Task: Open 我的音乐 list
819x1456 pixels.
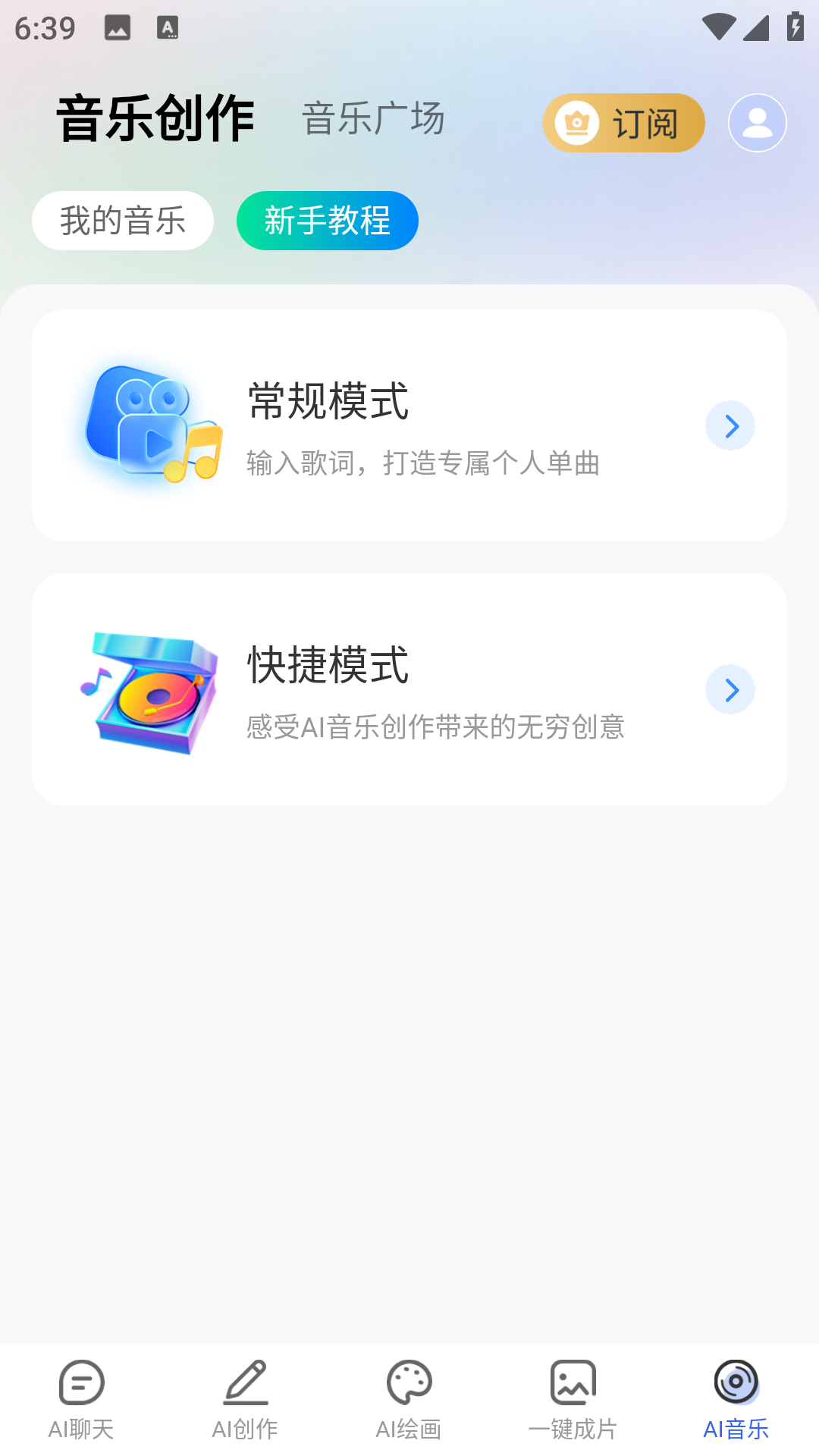Action: (123, 221)
